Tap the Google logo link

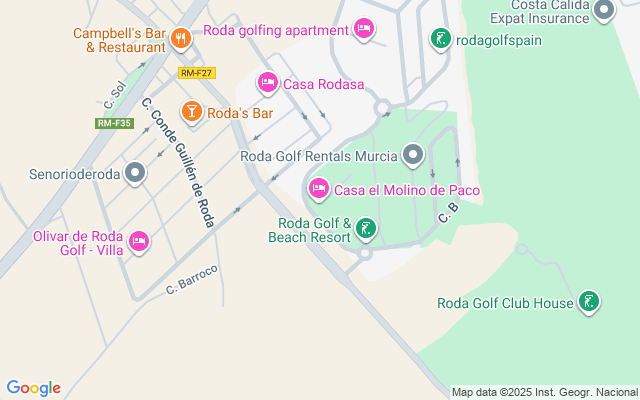point(33,388)
